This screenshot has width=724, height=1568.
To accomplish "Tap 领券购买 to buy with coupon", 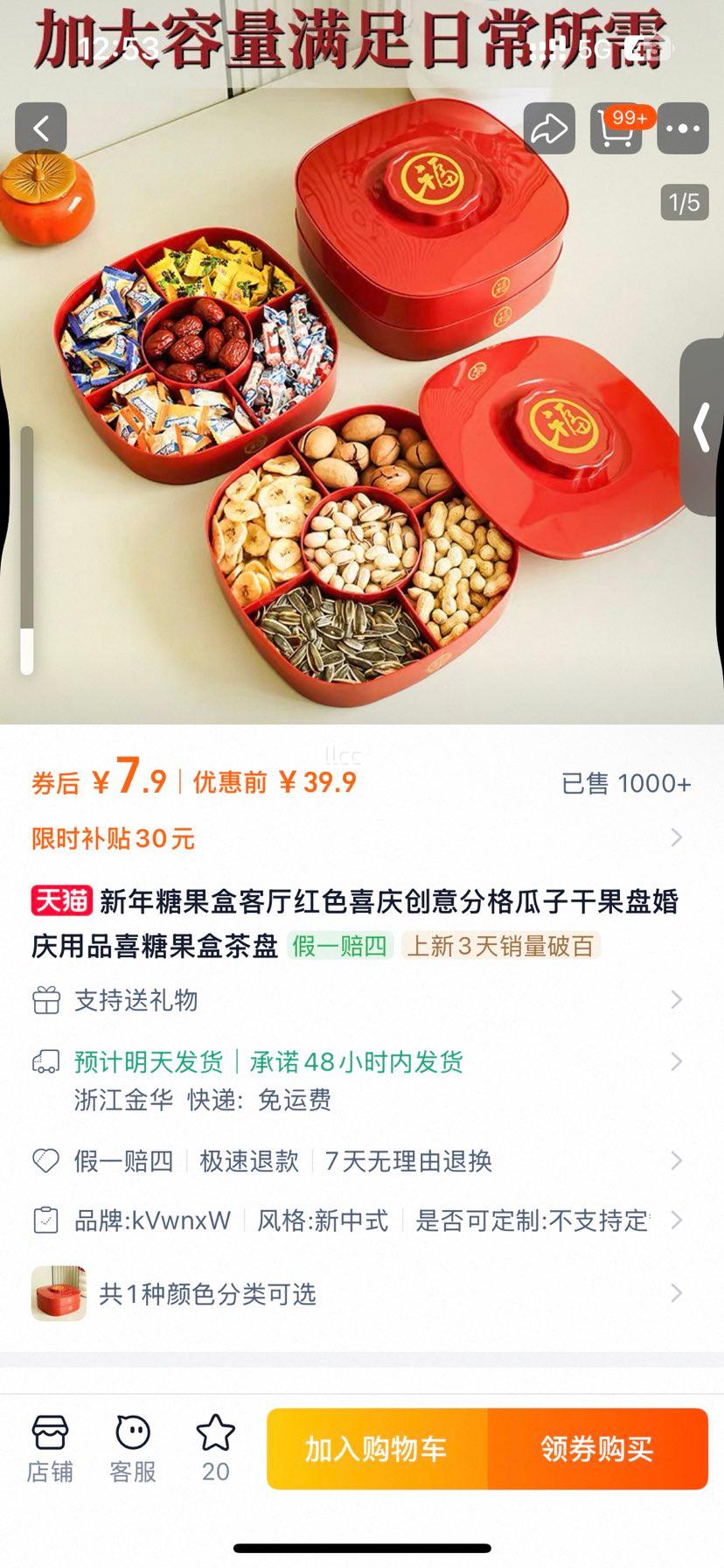I will [x=597, y=1448].
